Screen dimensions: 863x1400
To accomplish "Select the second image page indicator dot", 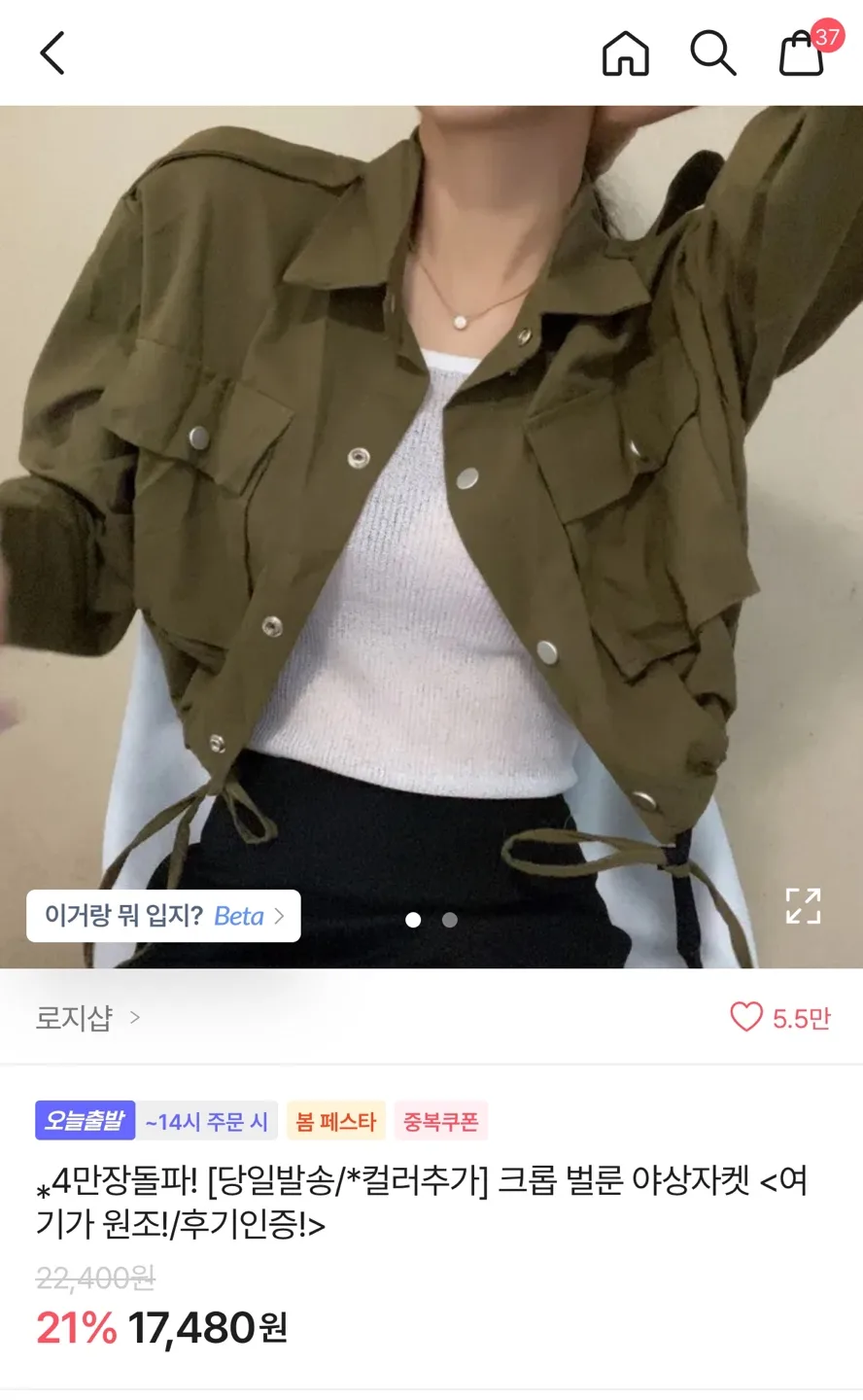I will click(x=449, y=920).
